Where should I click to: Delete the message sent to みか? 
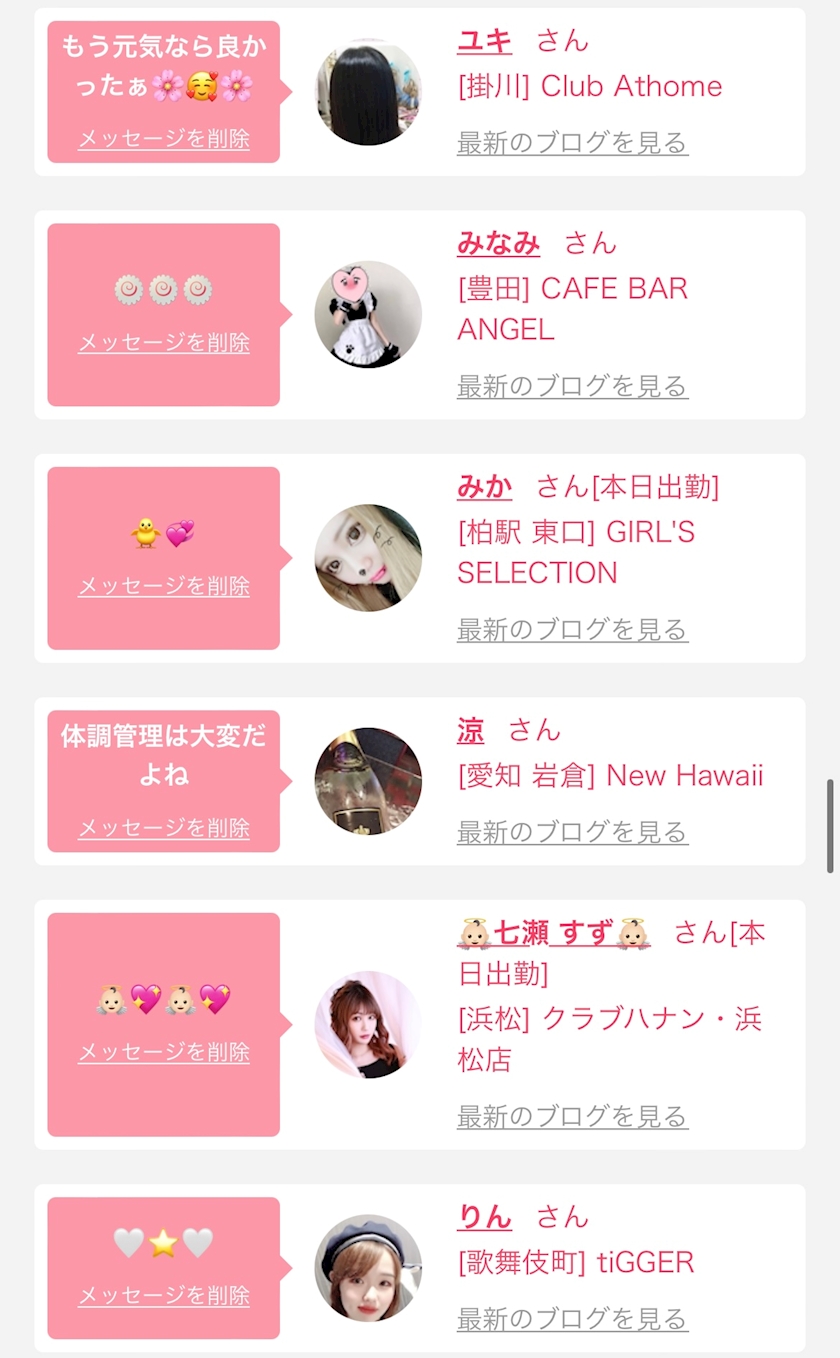click(x=164, y=586)
